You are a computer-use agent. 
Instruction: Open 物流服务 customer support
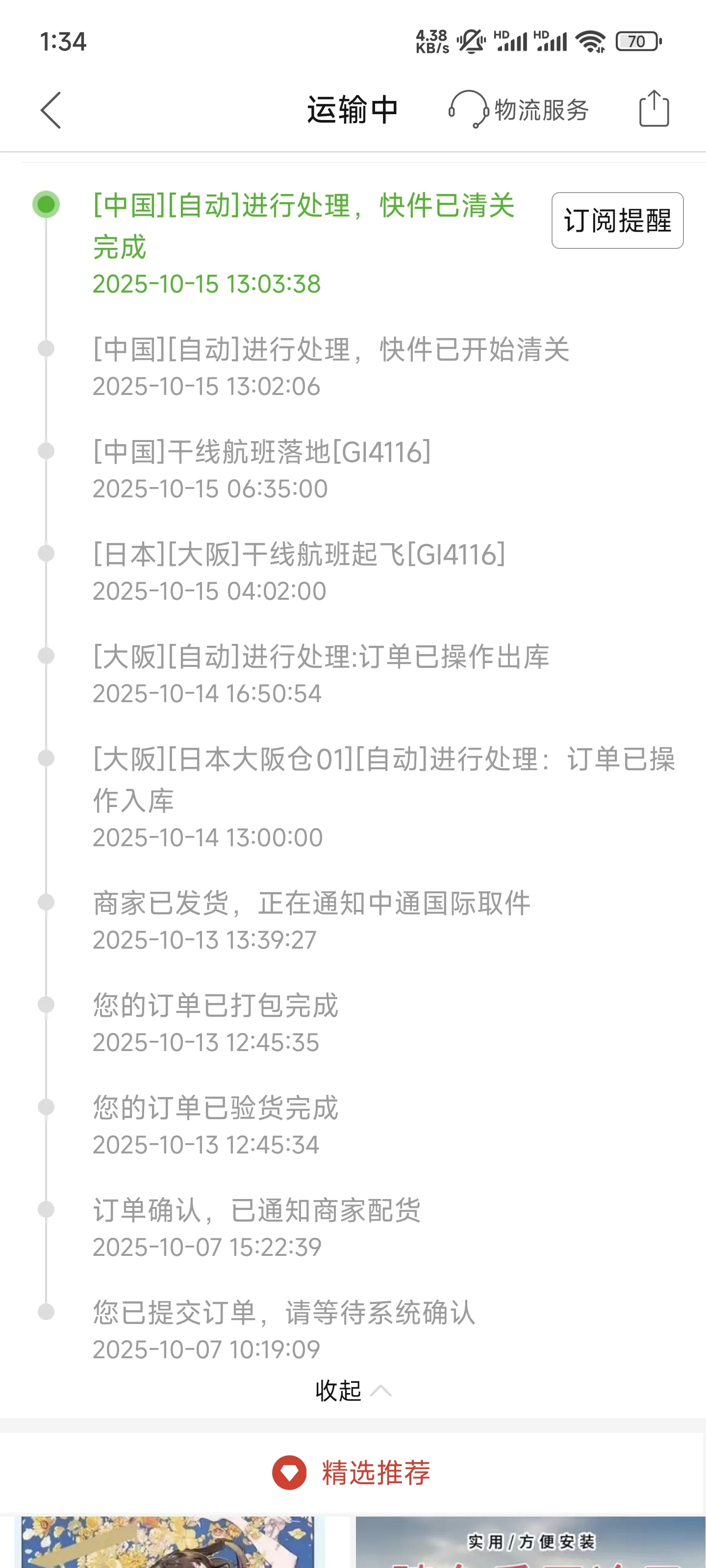click(519, 110)
